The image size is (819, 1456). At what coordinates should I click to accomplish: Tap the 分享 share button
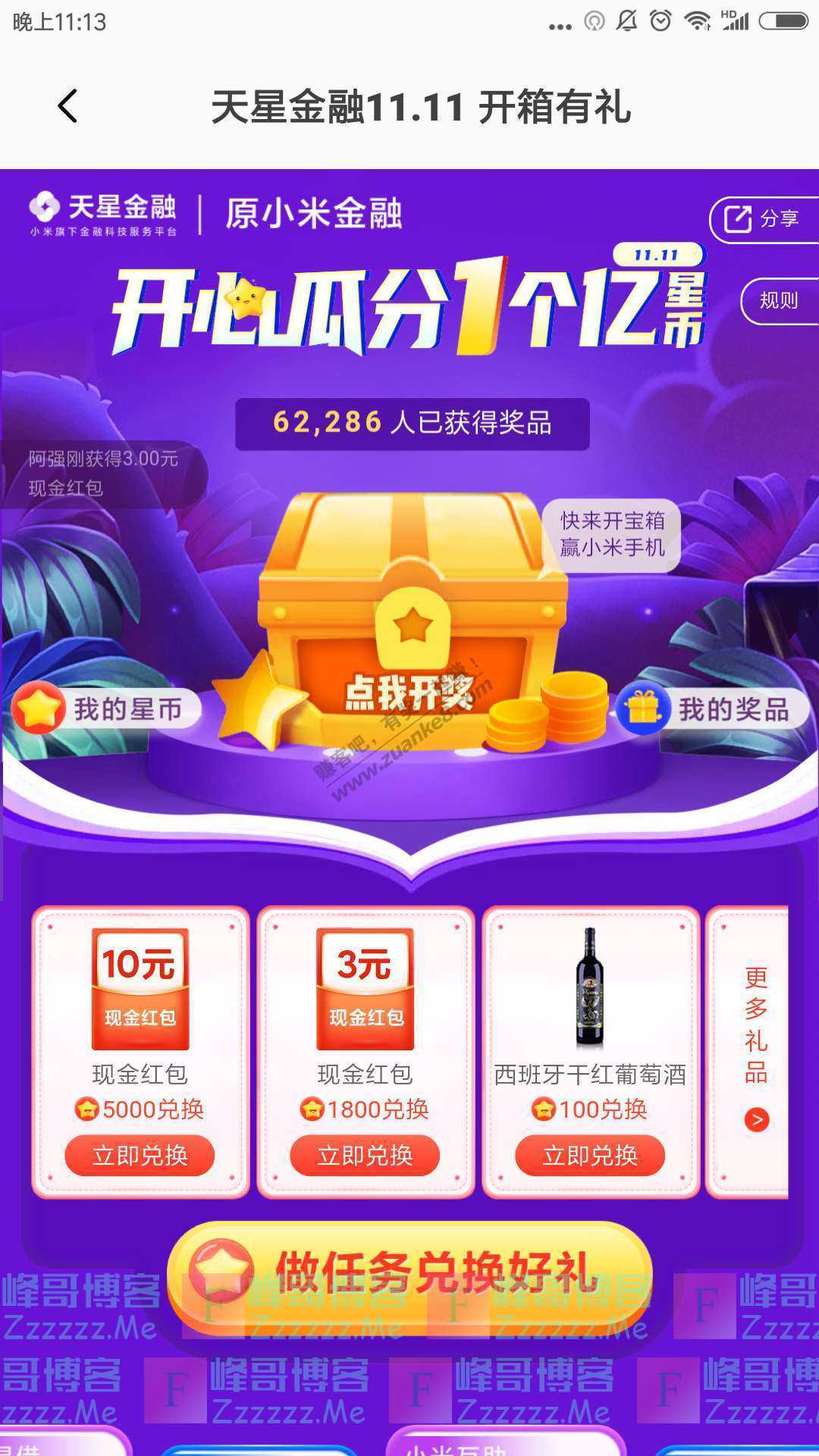click(764, 220)
